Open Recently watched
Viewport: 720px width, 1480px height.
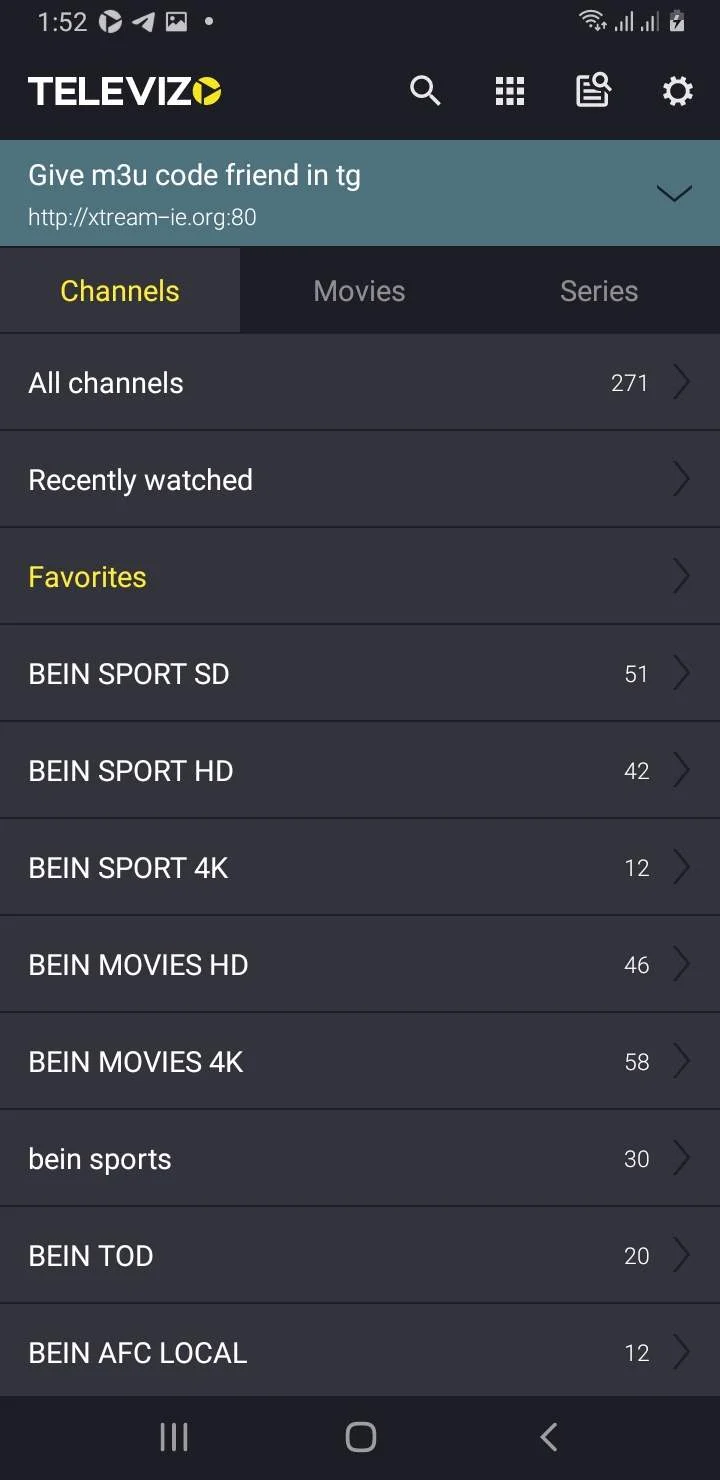tap(360, 480)
